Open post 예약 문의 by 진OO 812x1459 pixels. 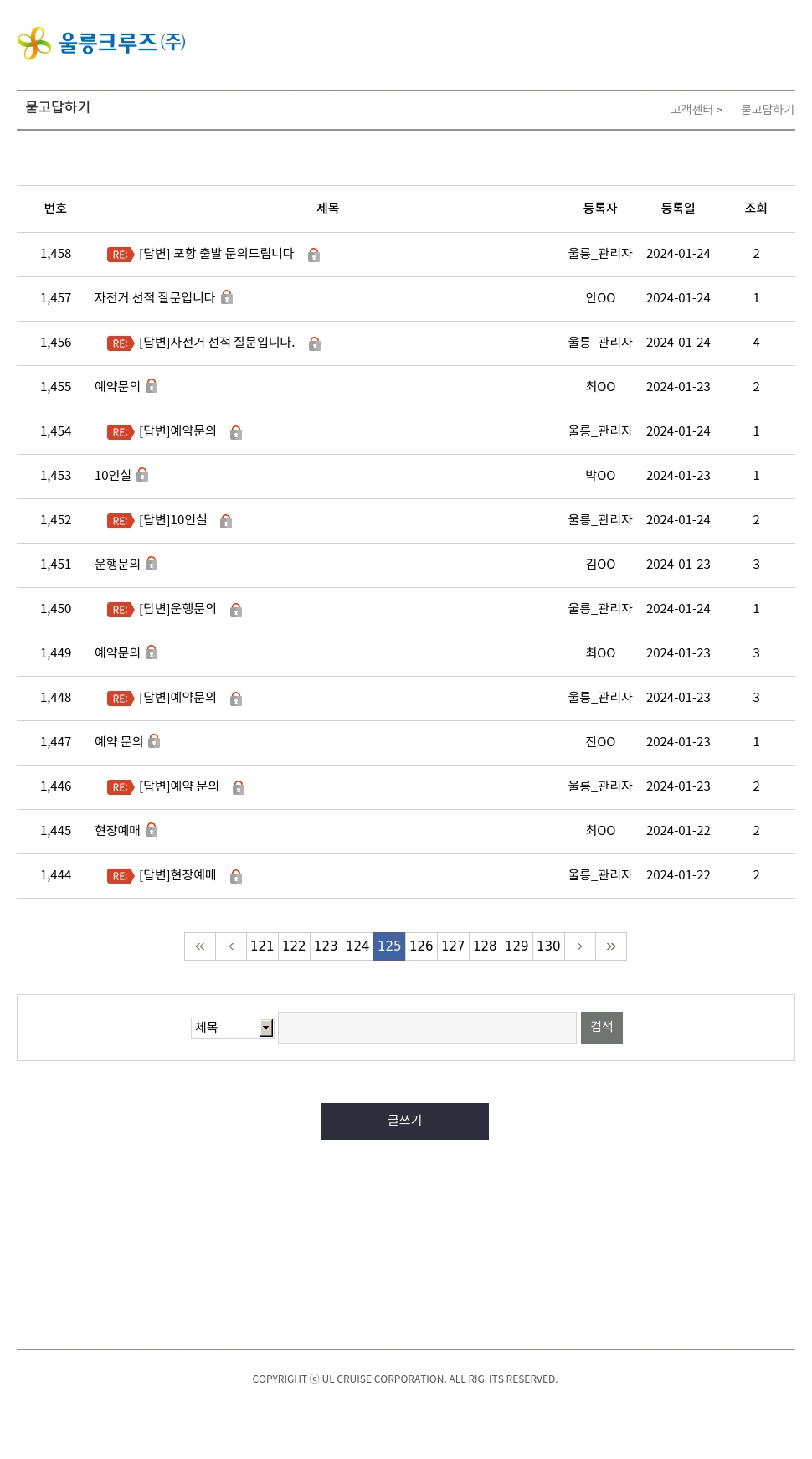[x=119, y=742]
